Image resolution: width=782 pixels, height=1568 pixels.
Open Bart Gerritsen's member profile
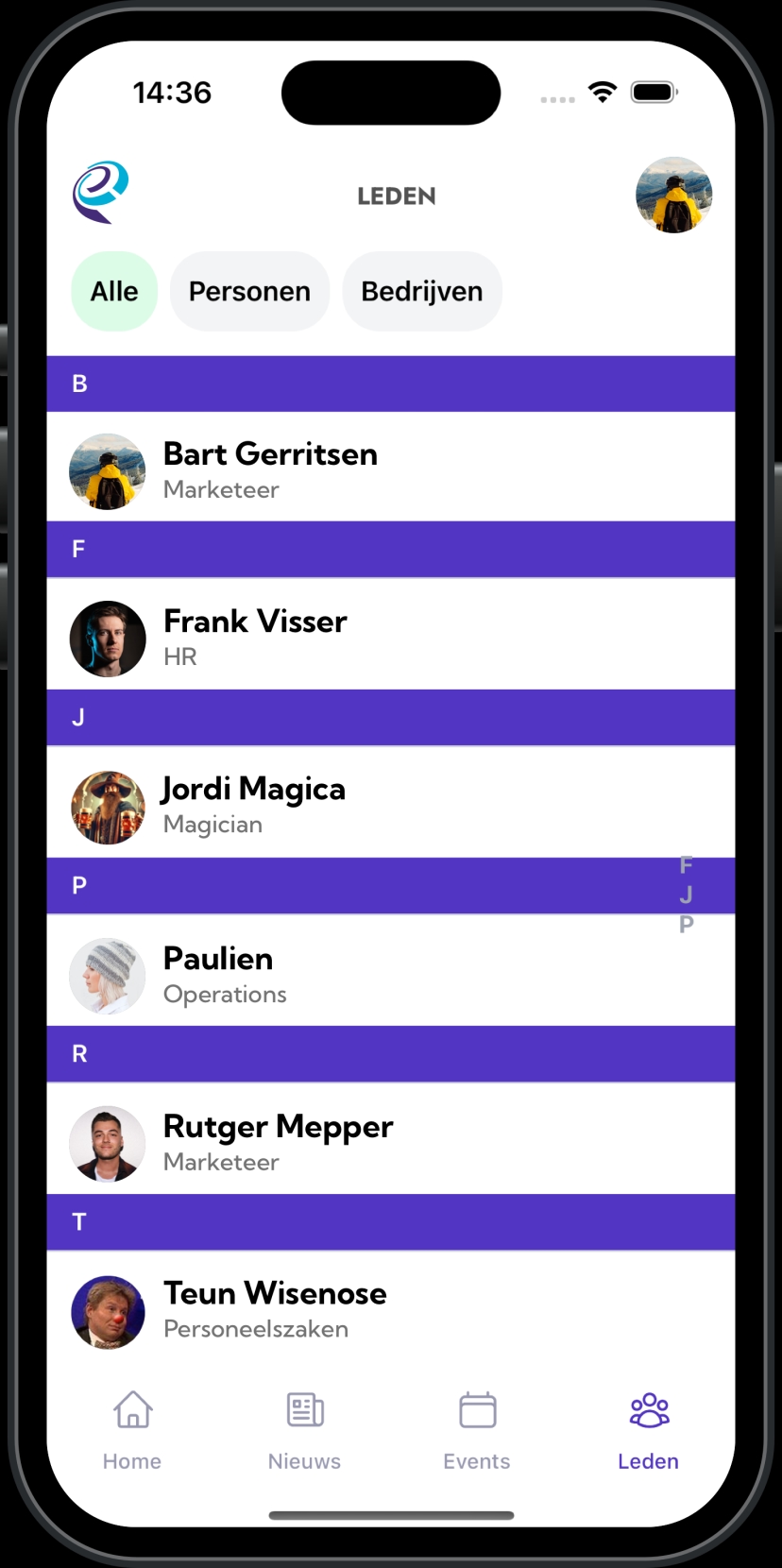pyautogui.click(x=270, y=469)
